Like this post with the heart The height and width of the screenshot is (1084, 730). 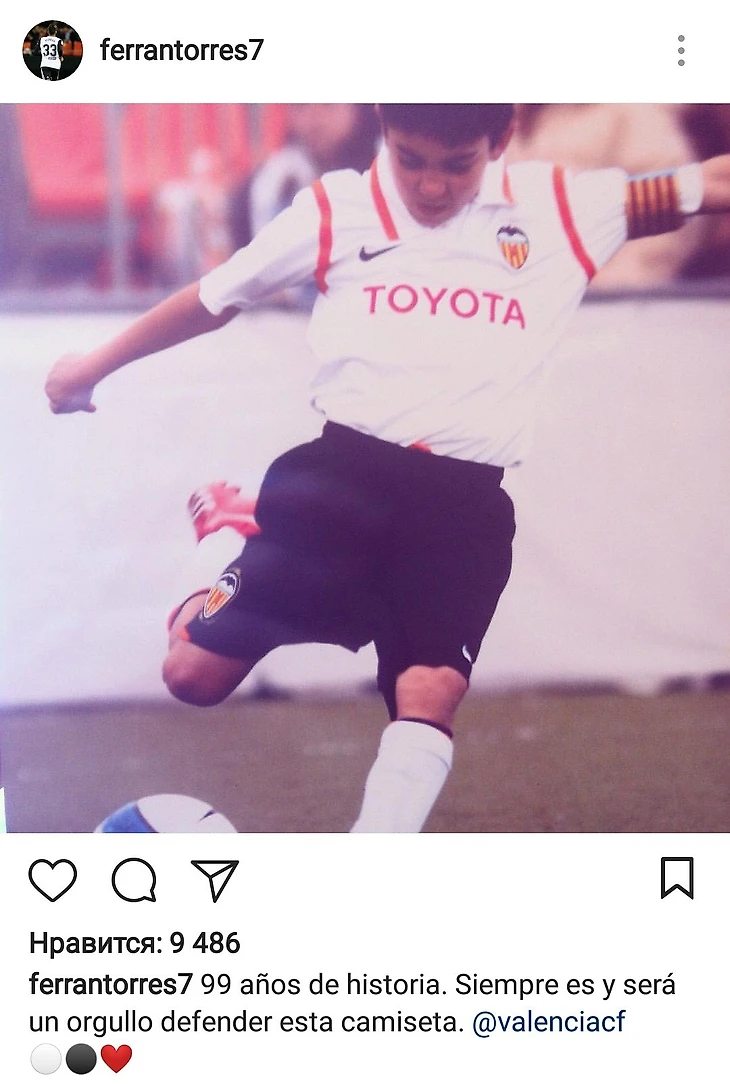pyautogui.click(x=53, y=880)
